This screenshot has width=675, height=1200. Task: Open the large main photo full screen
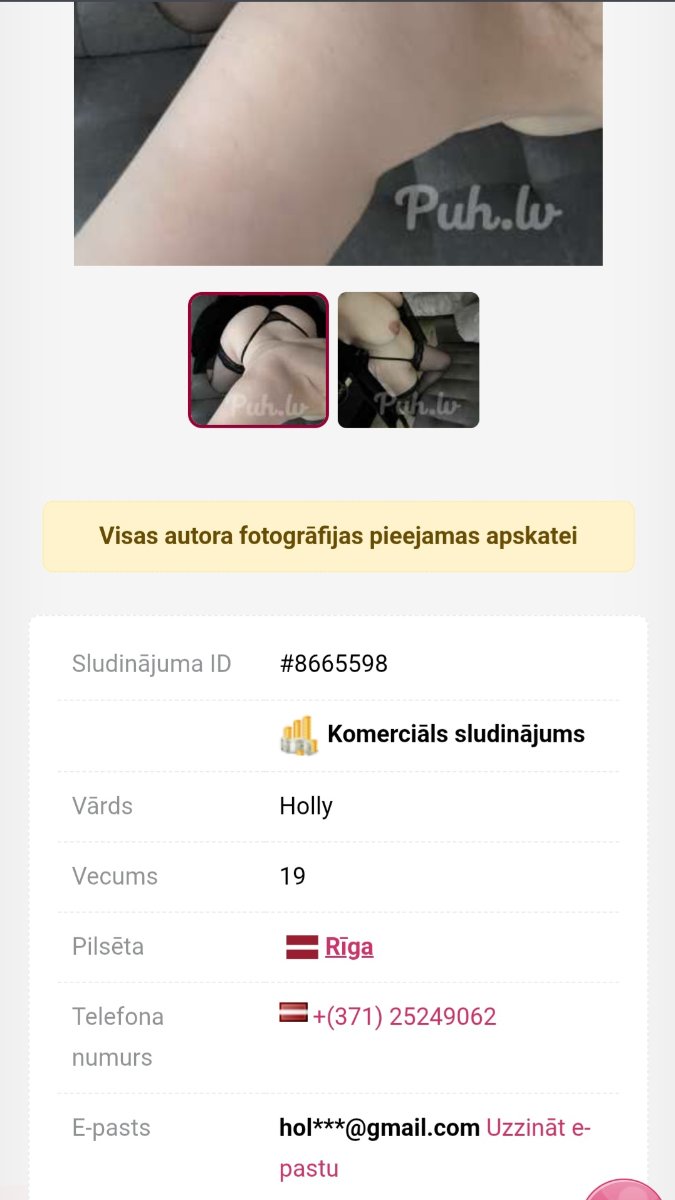click(338, 133)
